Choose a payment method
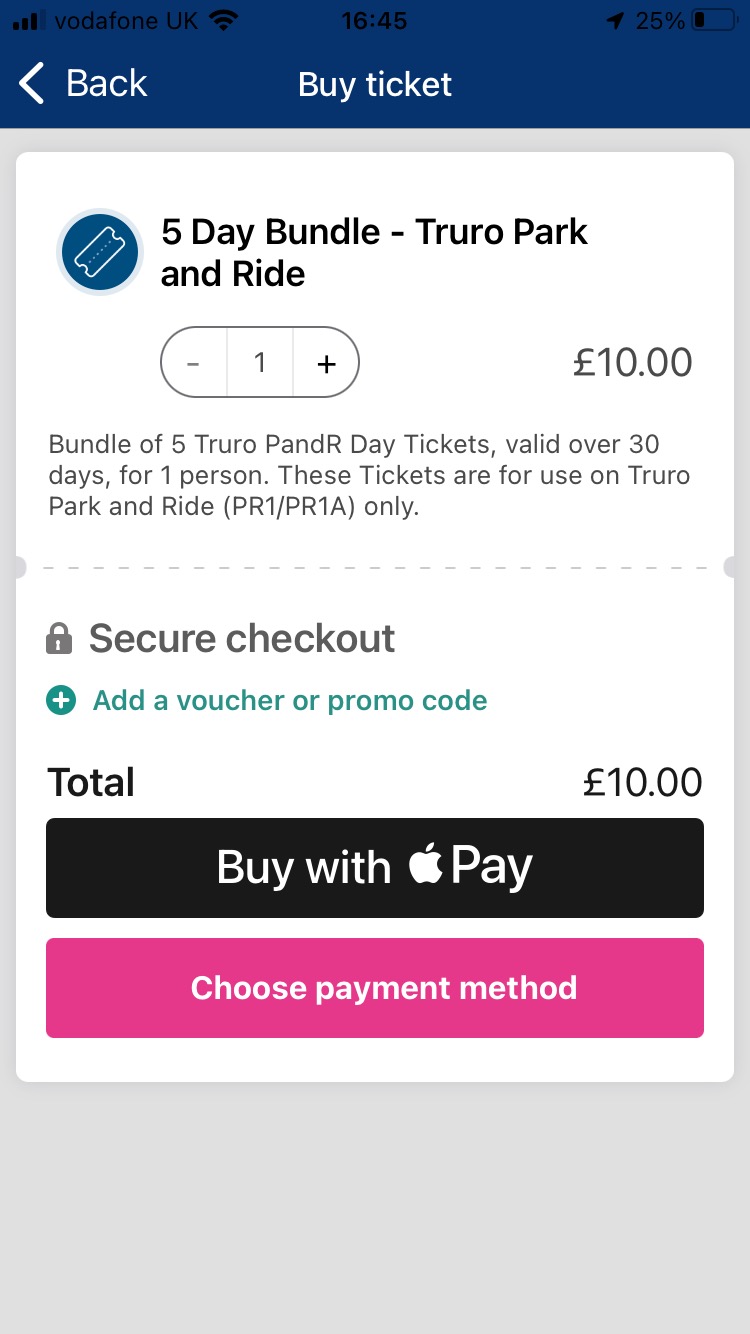 coord(375,988)
